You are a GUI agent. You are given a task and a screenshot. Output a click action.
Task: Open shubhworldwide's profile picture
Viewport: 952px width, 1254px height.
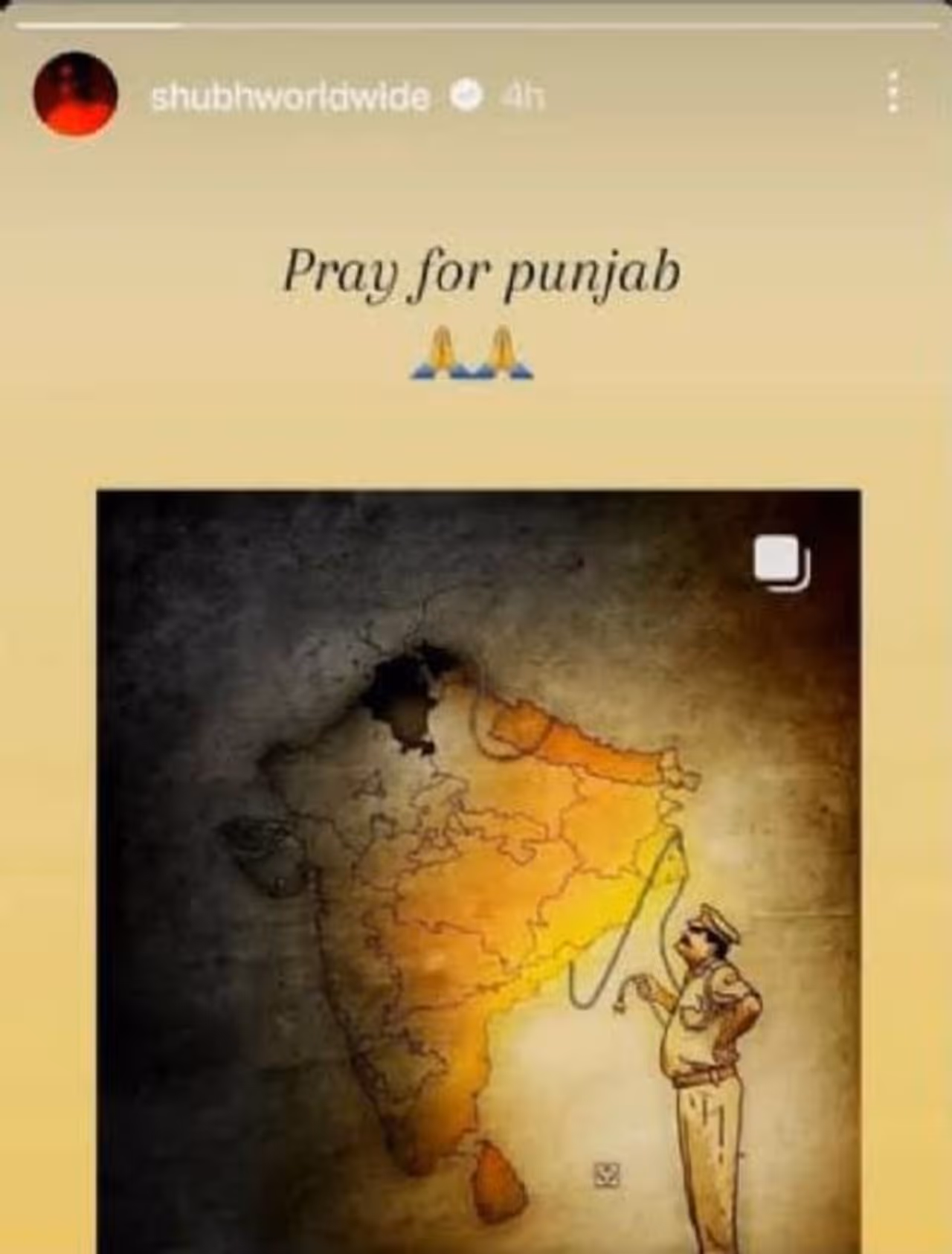(75, 94)
